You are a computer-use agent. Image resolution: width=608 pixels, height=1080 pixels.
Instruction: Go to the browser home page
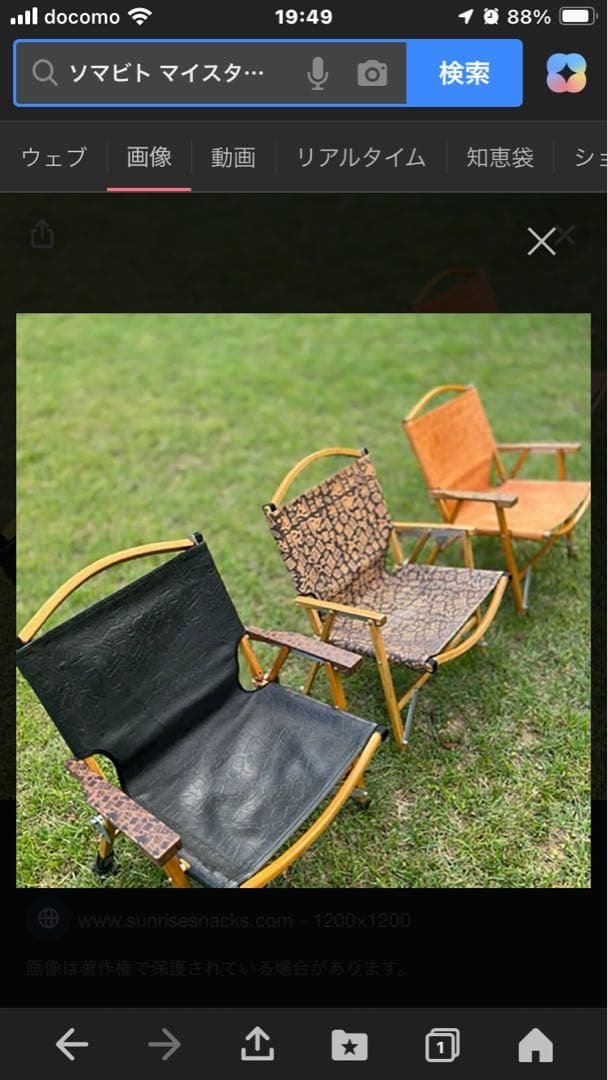[535, 1045]
